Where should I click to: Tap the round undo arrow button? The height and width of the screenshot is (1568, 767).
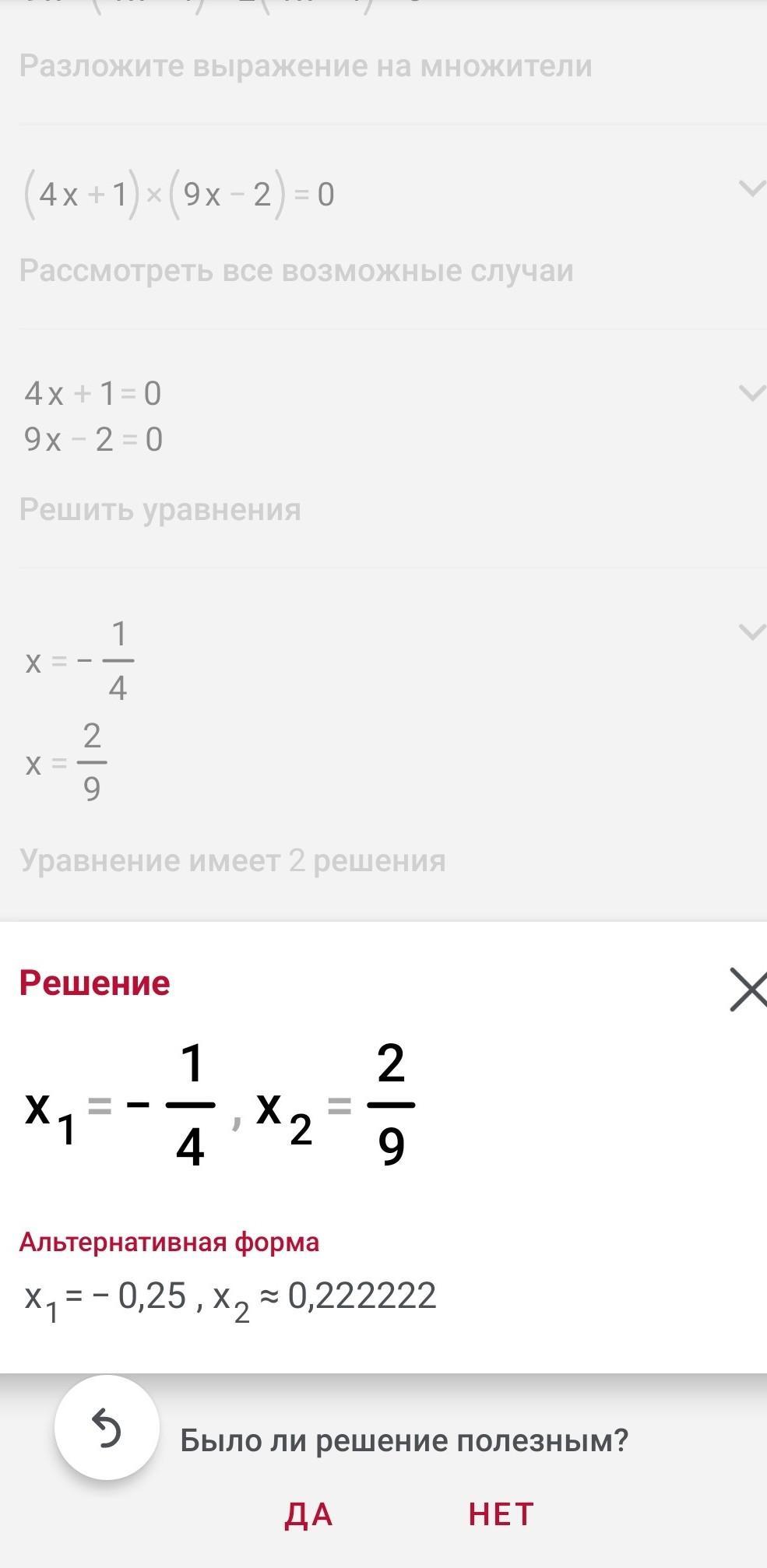tap(107, 1428)
